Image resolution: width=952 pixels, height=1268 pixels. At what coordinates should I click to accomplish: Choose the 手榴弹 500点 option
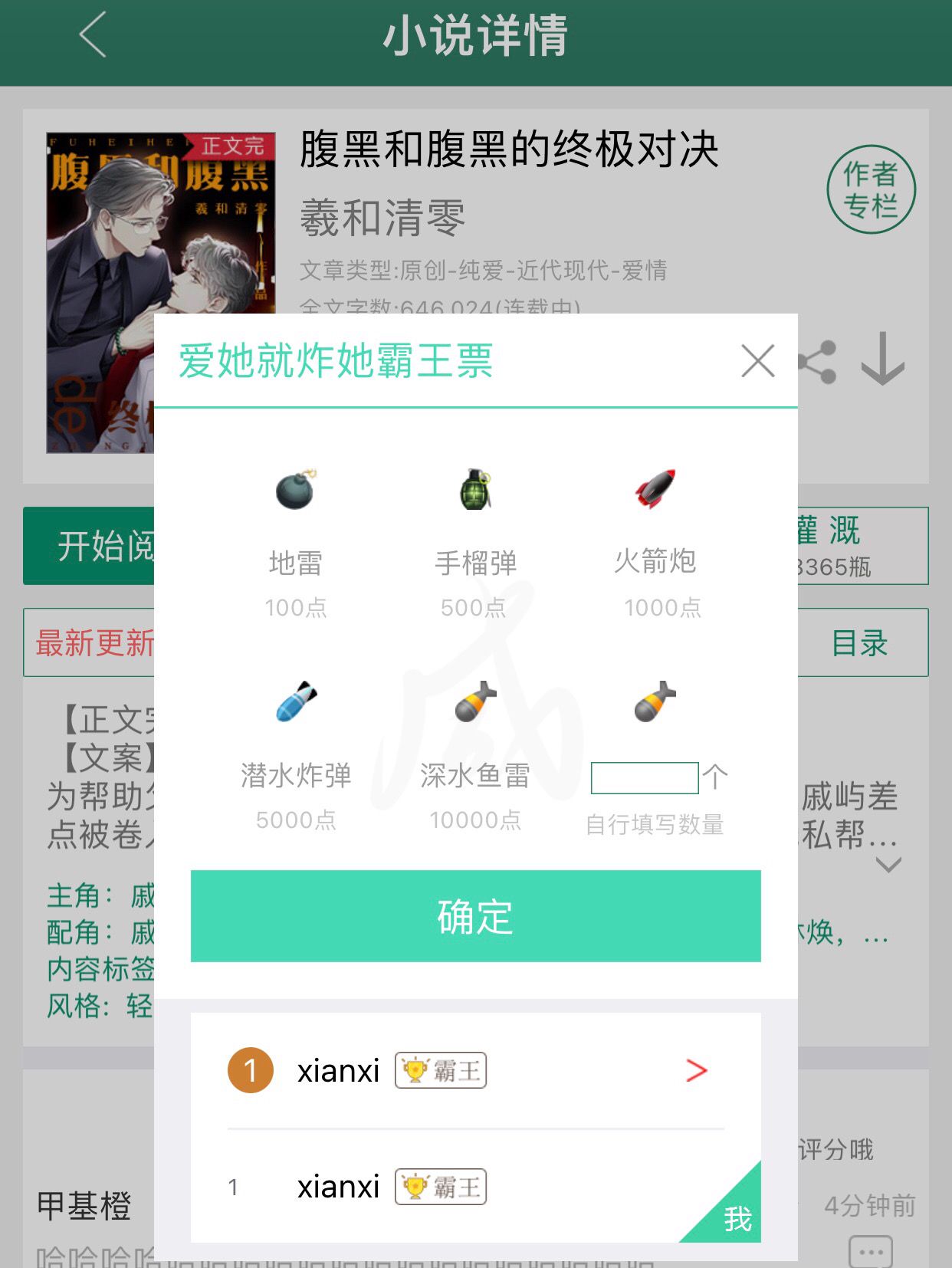[x=475, y=540]
